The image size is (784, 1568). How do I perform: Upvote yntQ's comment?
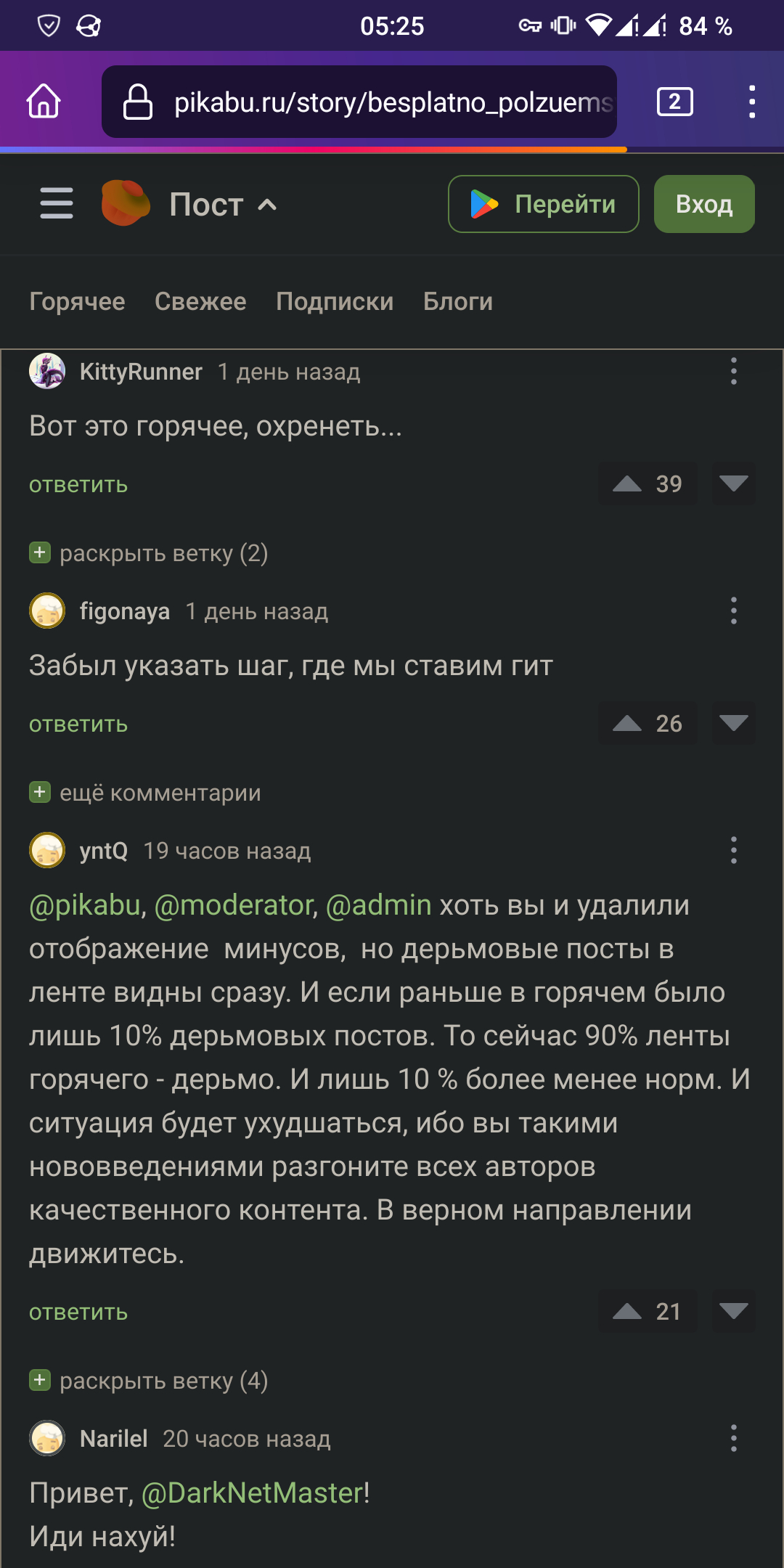[x=627, y=1311]
